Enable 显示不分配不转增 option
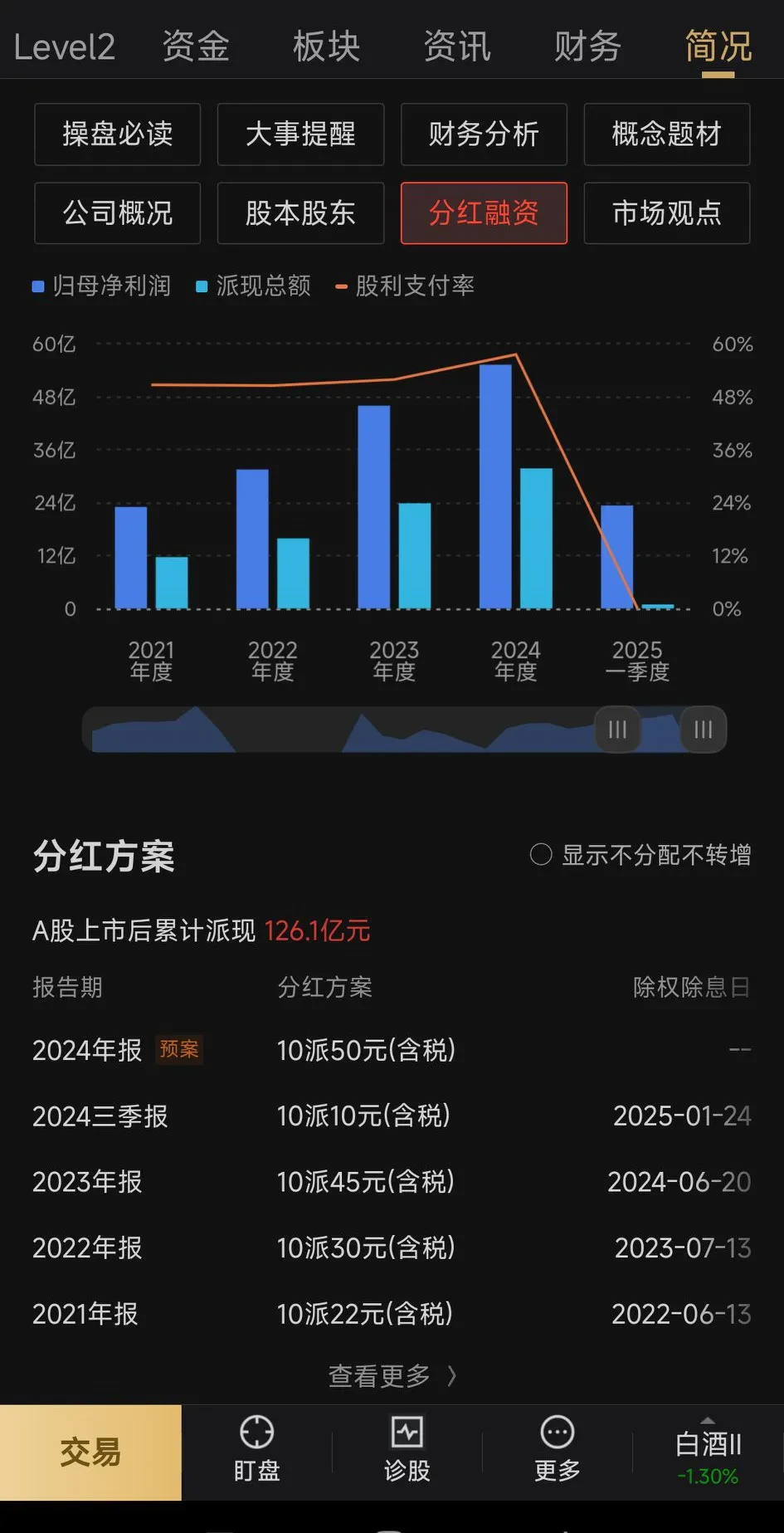The image size is (784, 1533). (x=543, y=853)
